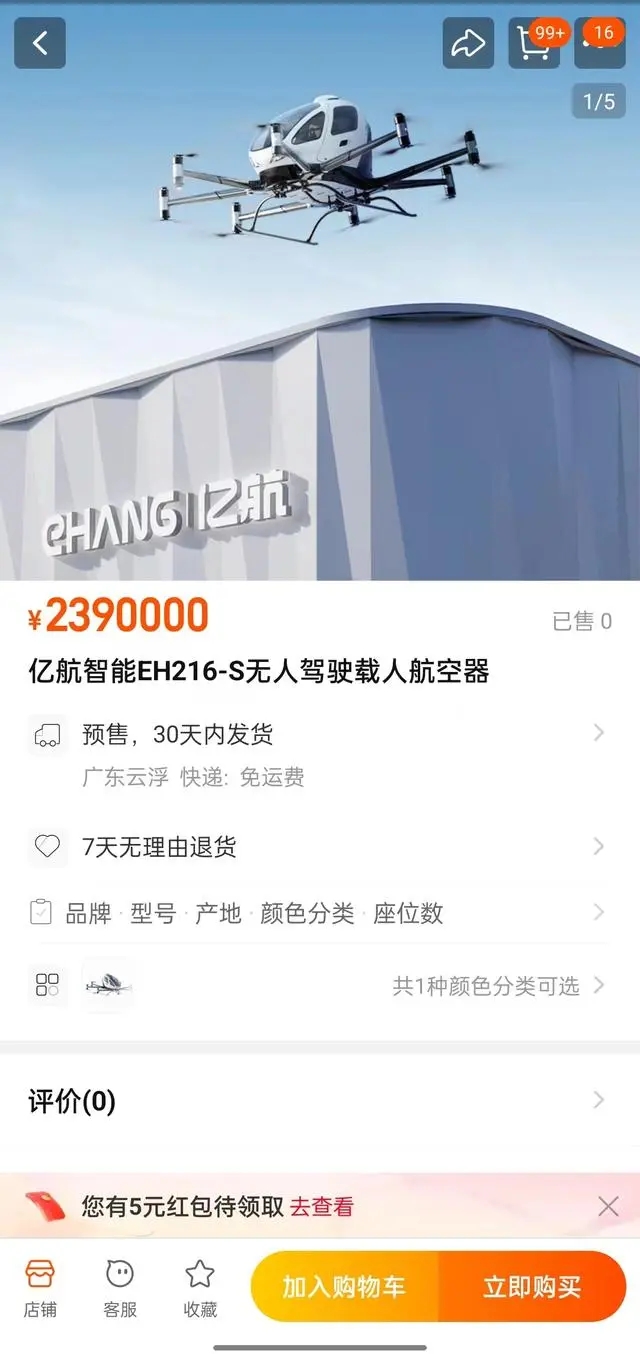
Task: Visit the seller's 店铺 page
Action: pos(40,1288)
